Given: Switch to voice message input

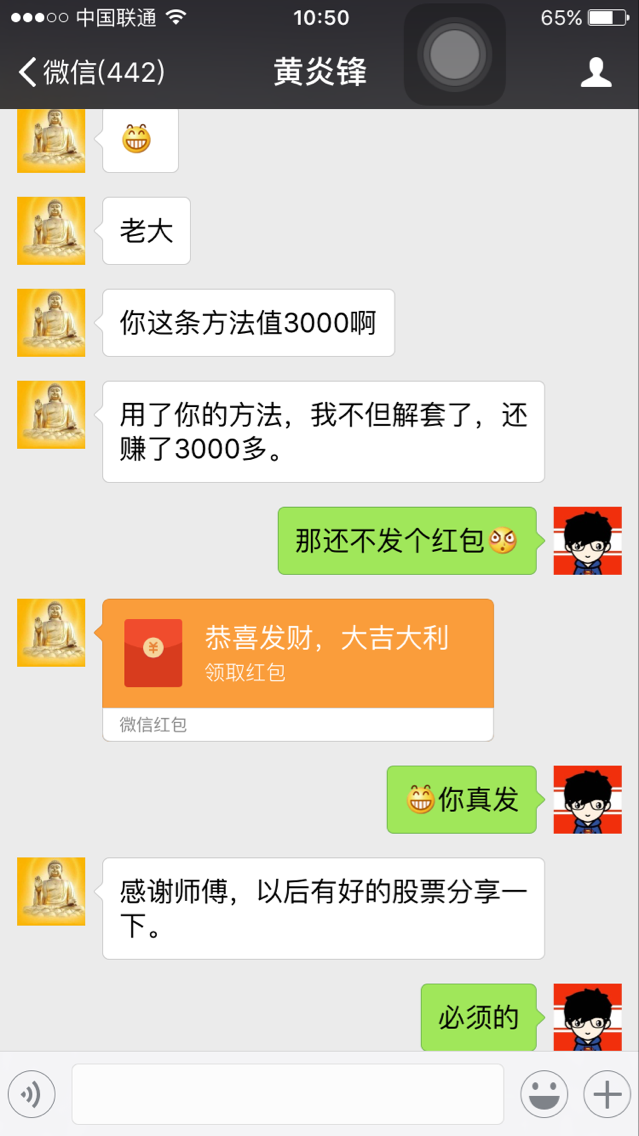Looking at the screenshot, I should (x=30, y=1095).
